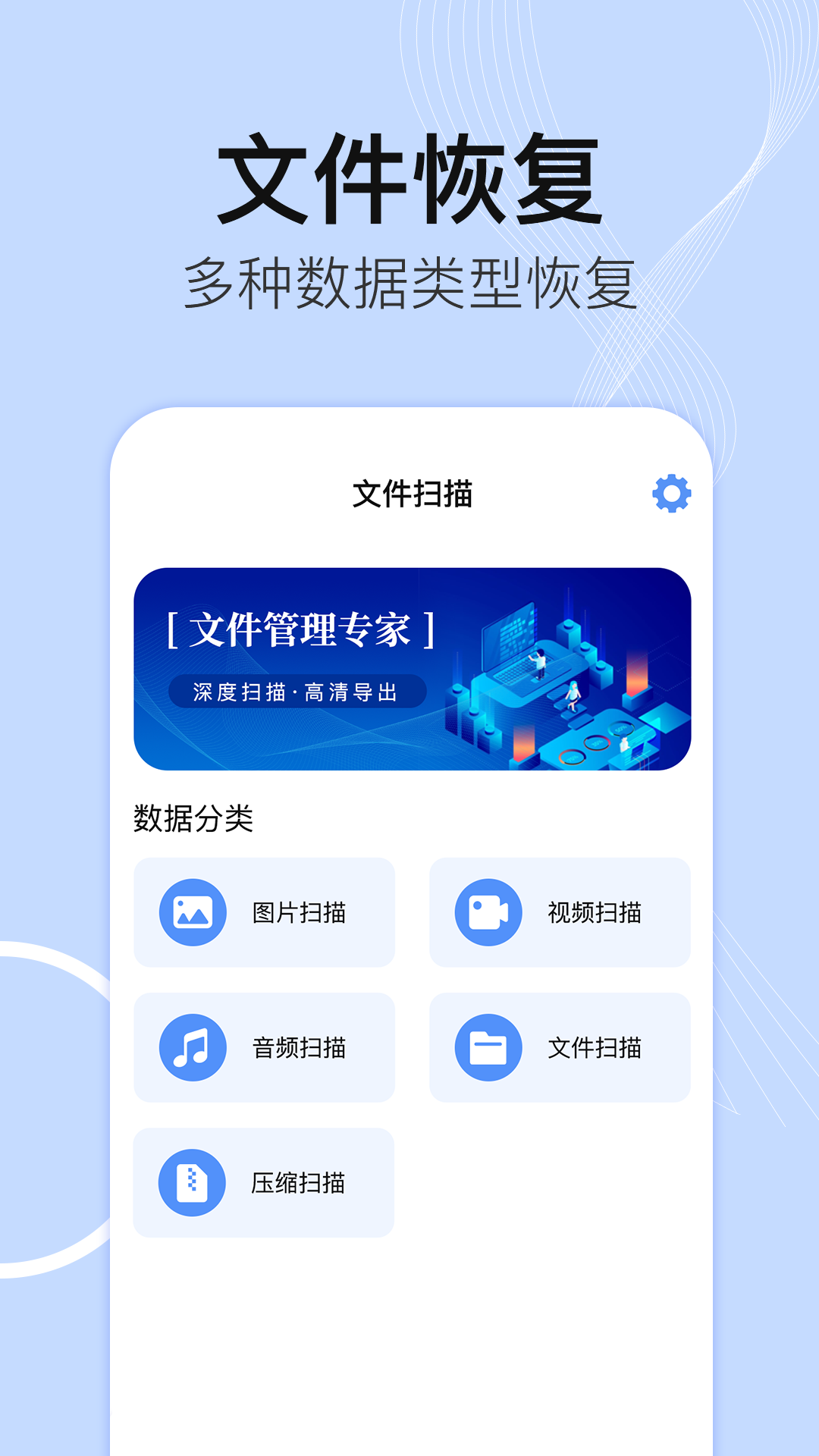Select the video camera scan icon
Screen dimensions: 819x1456
[488, 912]
